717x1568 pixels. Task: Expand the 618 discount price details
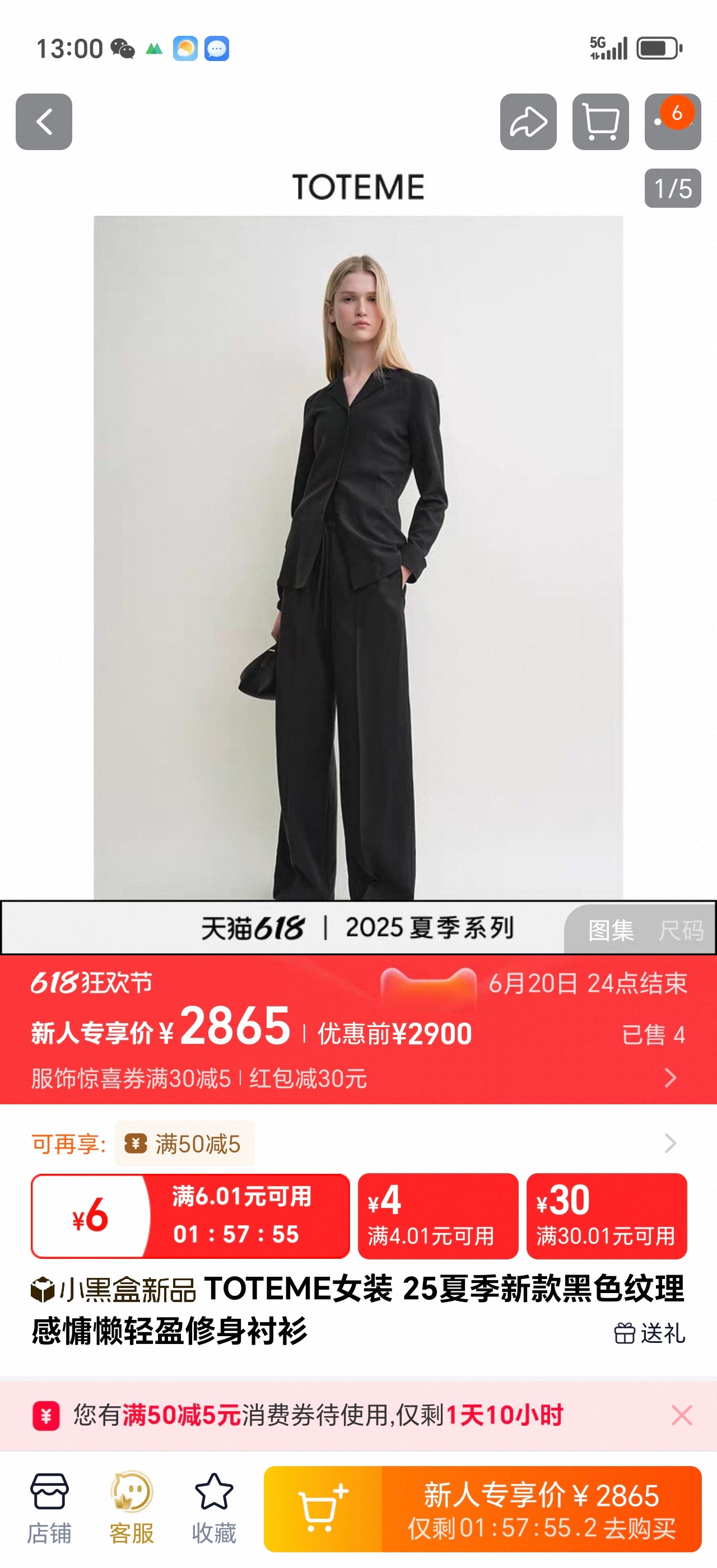tap(669, 1077)
